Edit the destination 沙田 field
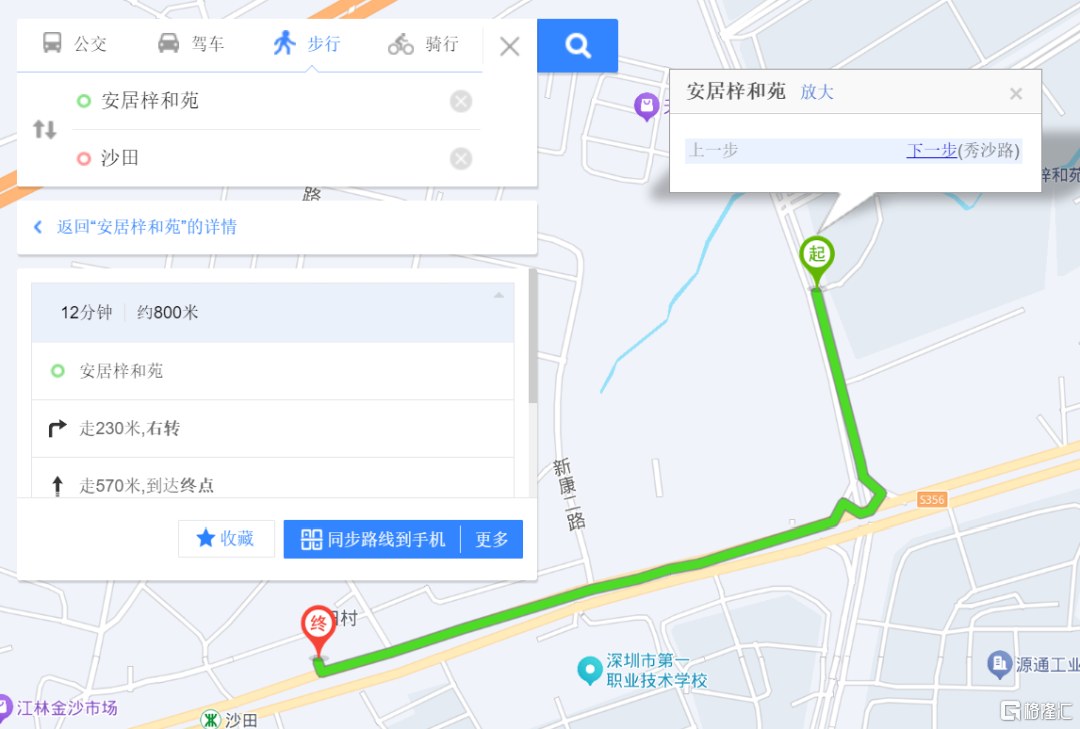The image size is (1080, 729). (x=260, y=158)
